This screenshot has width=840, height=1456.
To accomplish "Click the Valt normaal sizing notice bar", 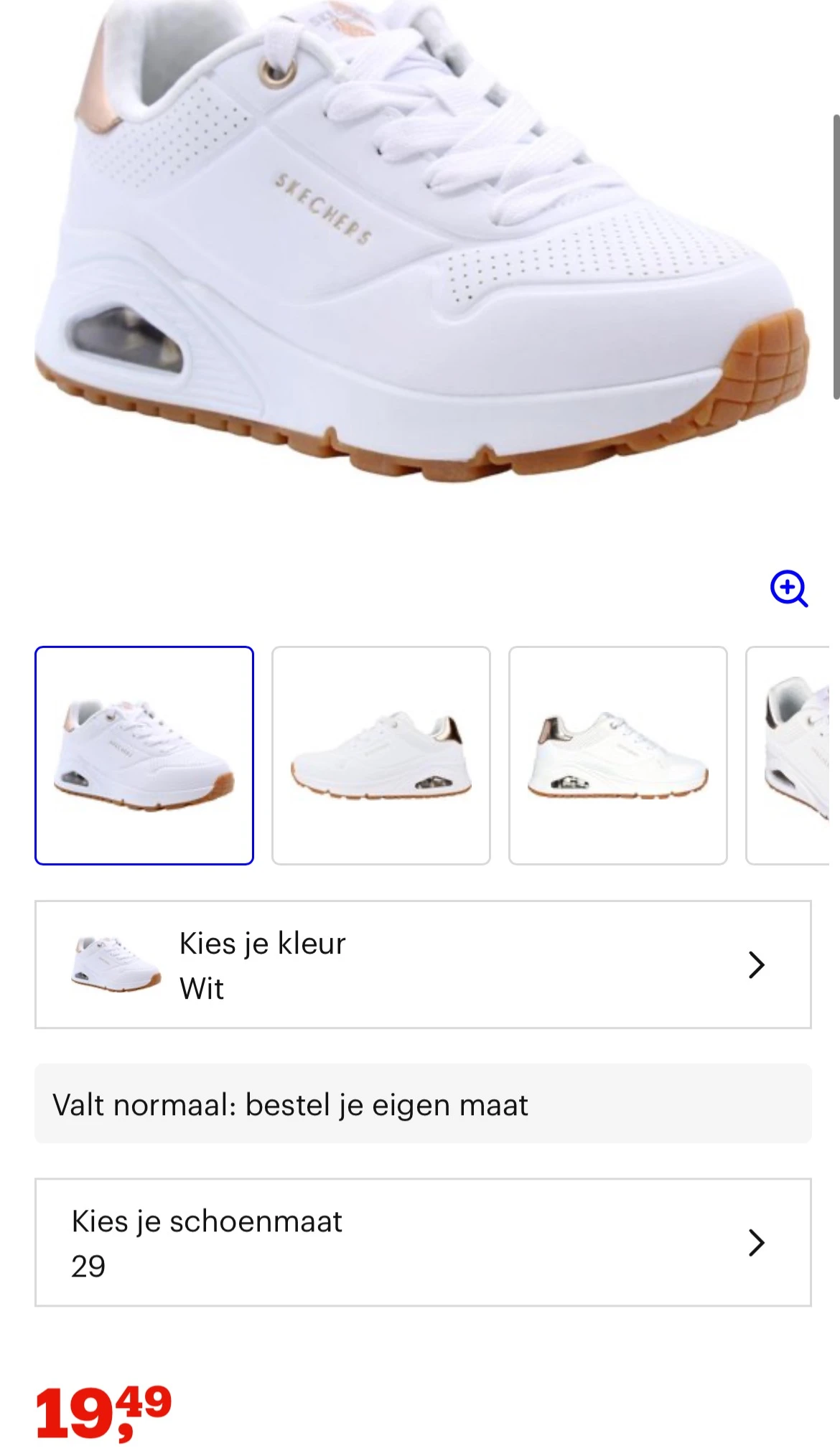I will 420,1107.
